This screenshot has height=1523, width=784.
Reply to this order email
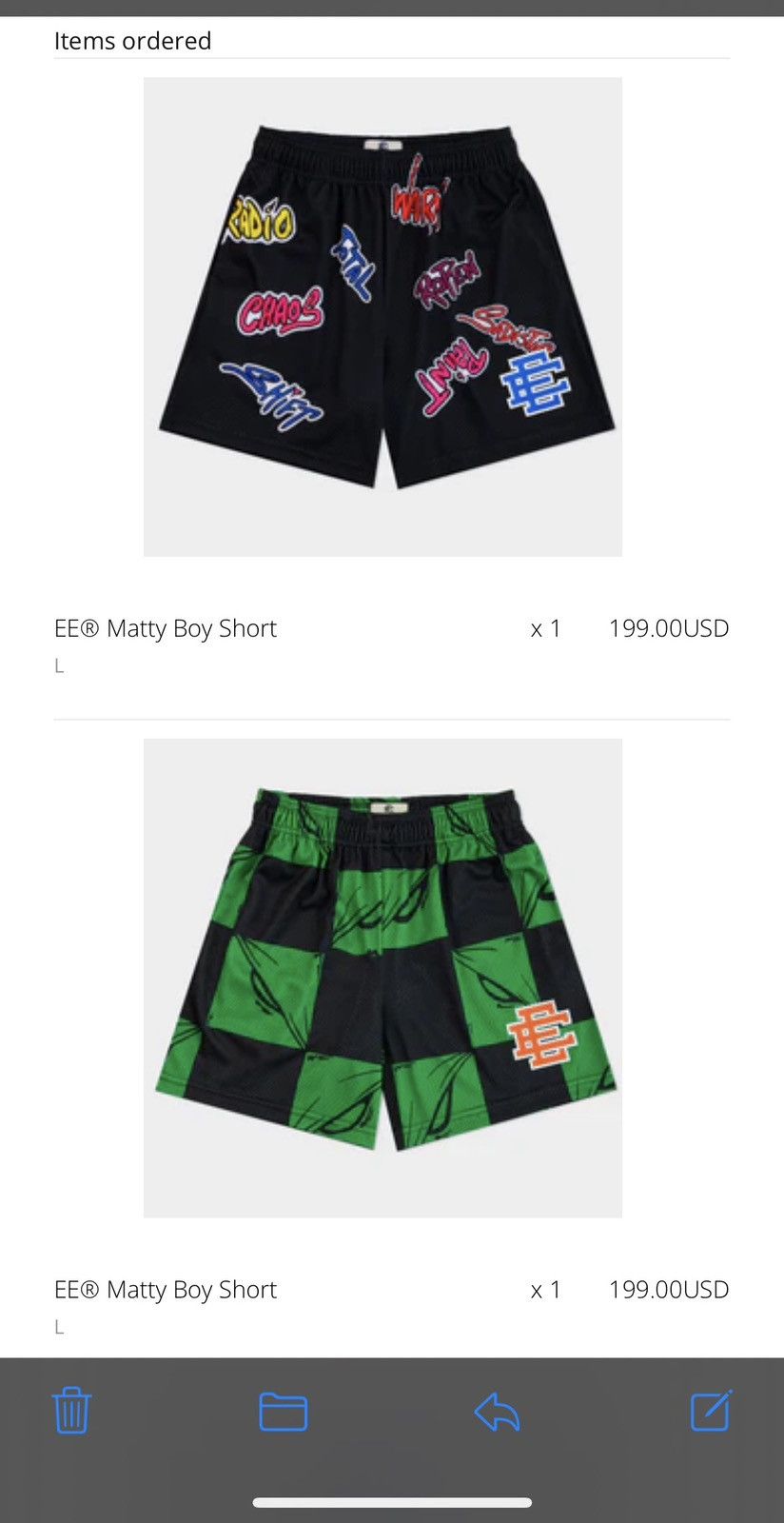click(x=497, y=1411)
